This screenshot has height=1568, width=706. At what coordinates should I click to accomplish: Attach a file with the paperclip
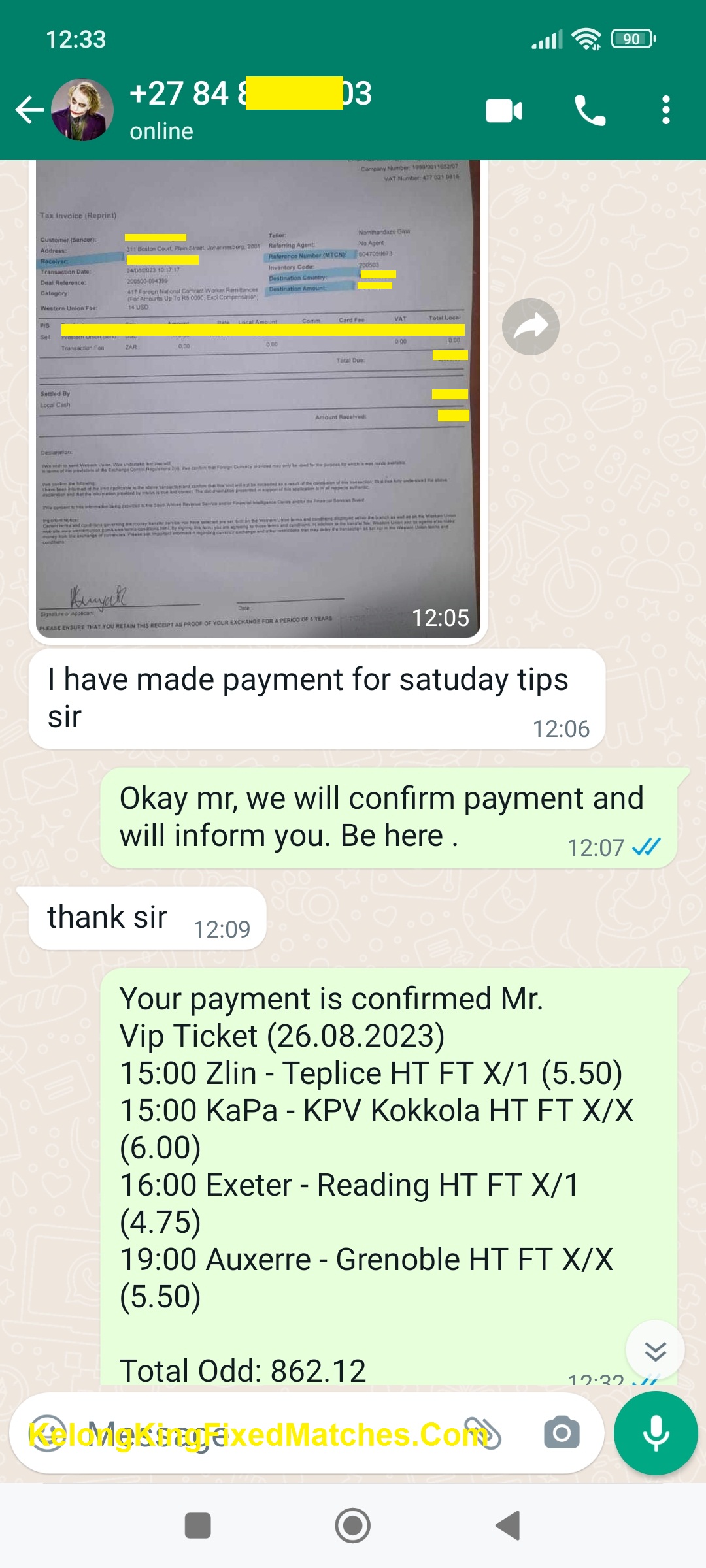tap(482, 1433)
